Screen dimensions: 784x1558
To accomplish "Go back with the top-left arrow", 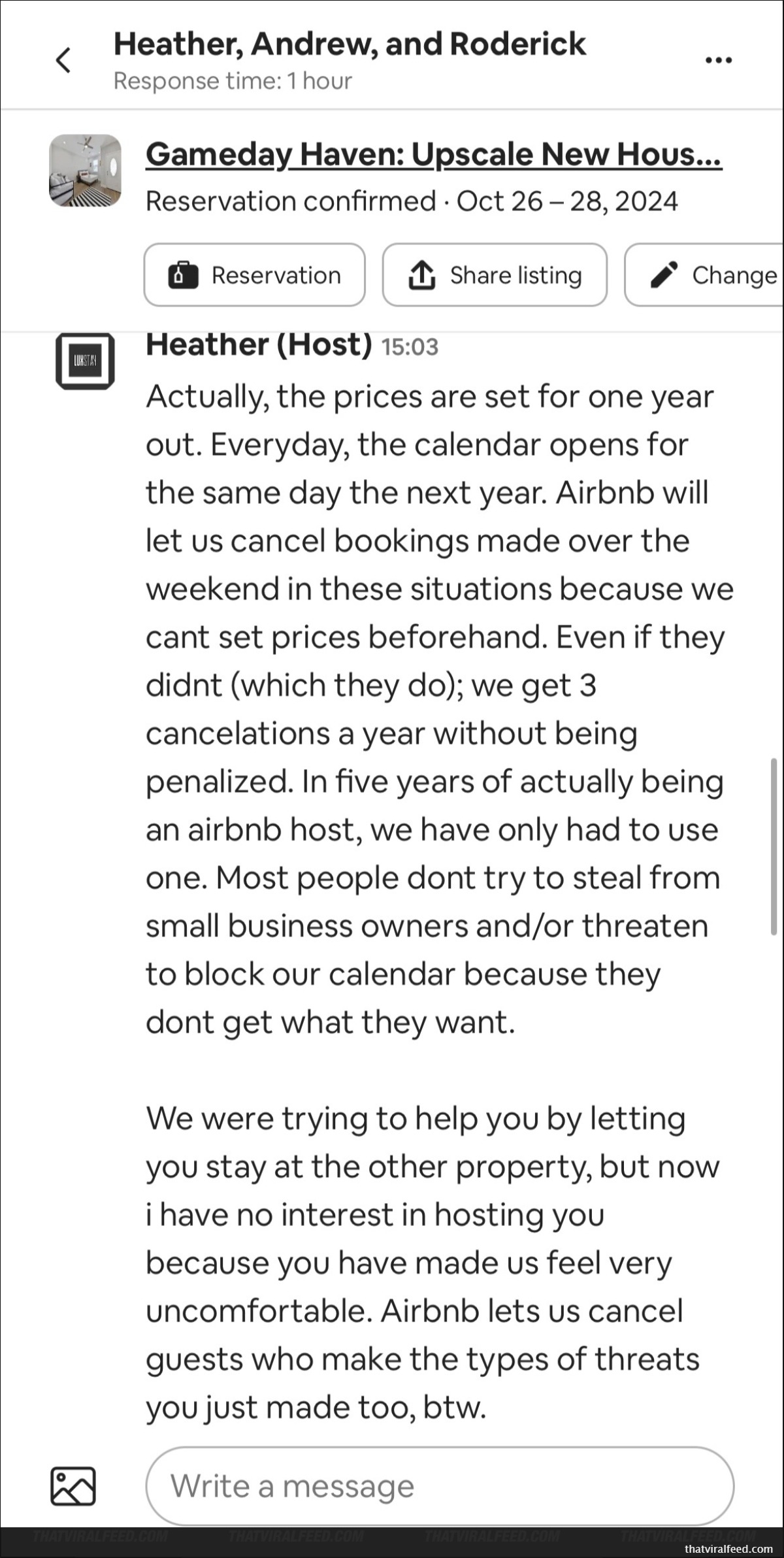I will (63, 60).
